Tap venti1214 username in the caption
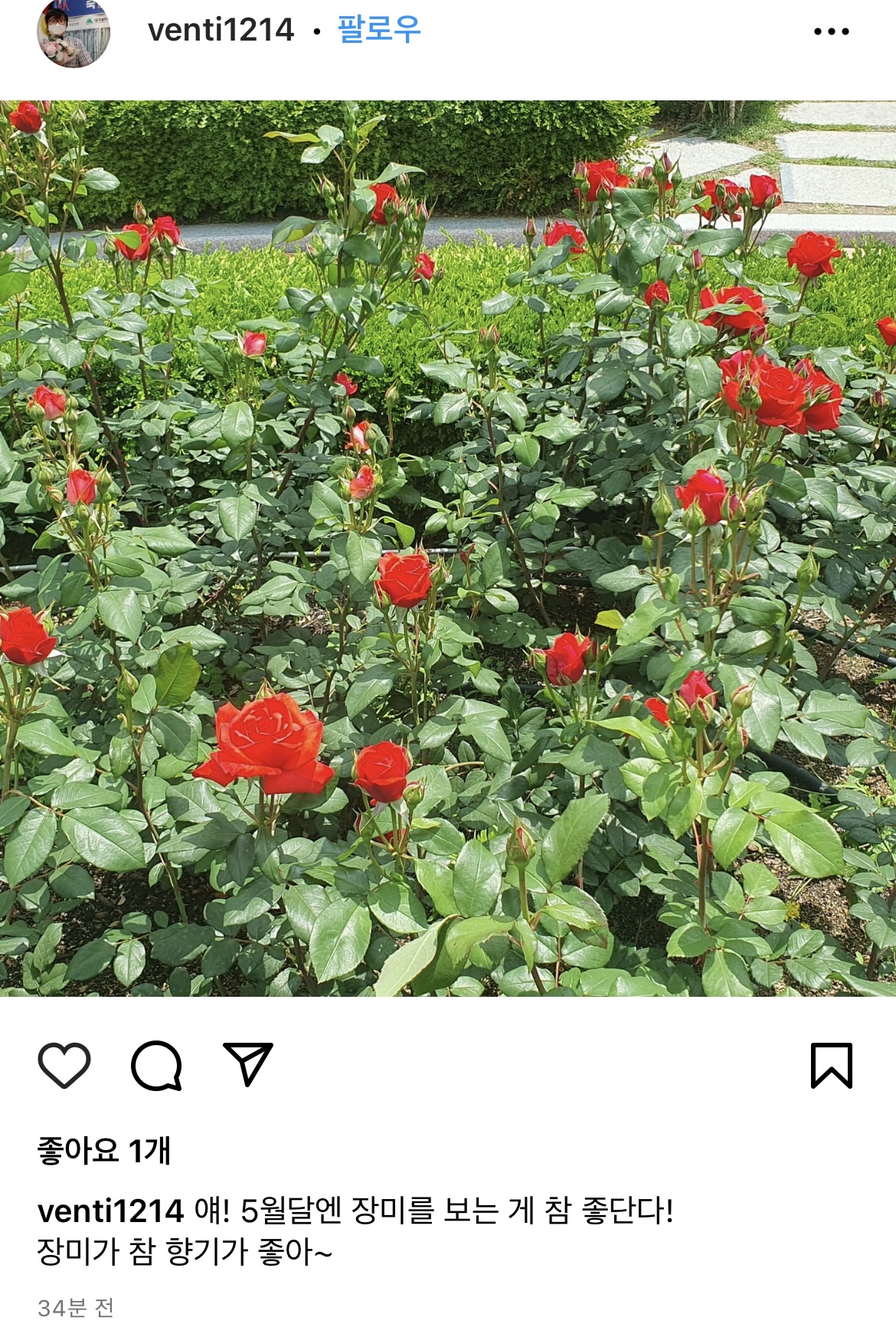Image resolution: width=896 pixels, height=1337 pixels. (x=110, y=1211)
